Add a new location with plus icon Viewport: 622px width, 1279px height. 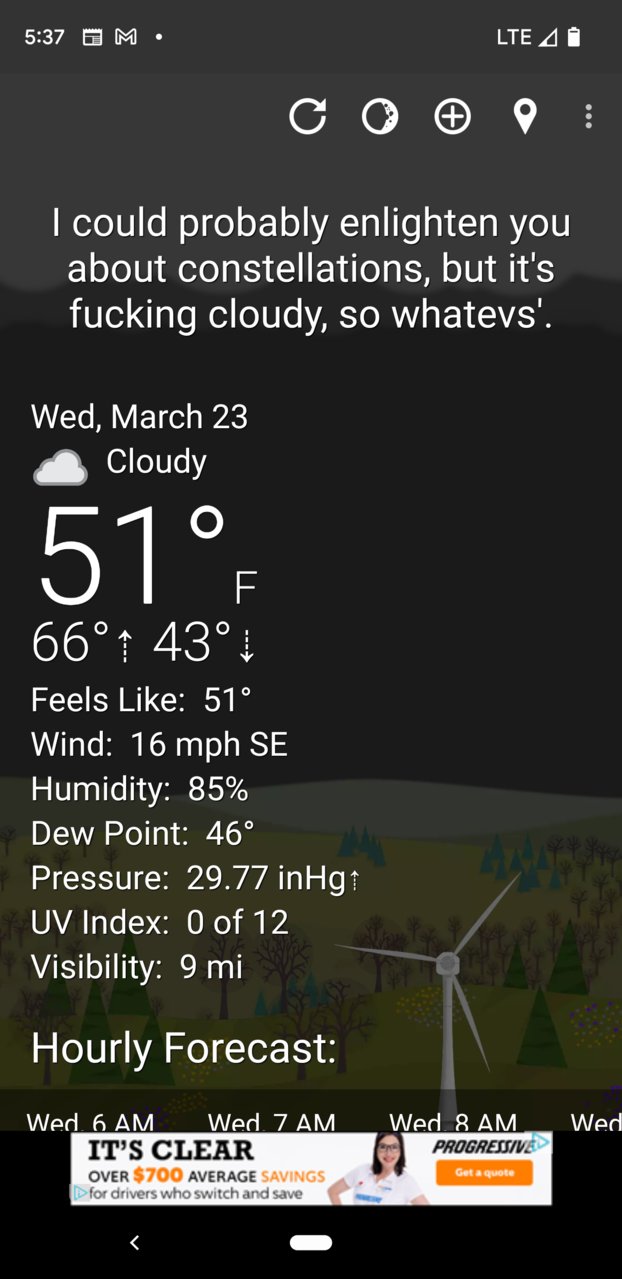pos(453,117)
